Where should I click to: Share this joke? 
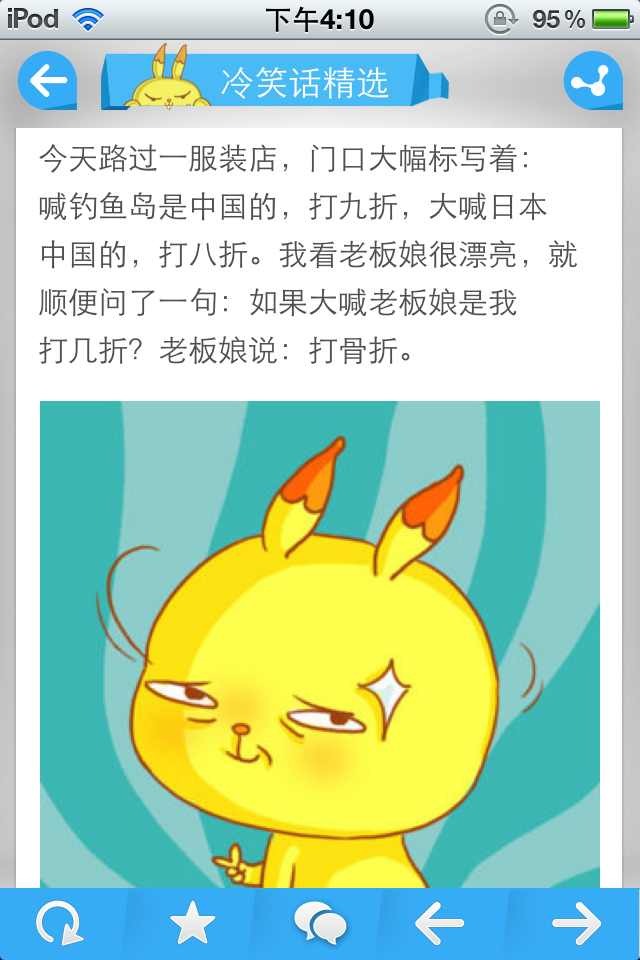click(x=593, y=80)
